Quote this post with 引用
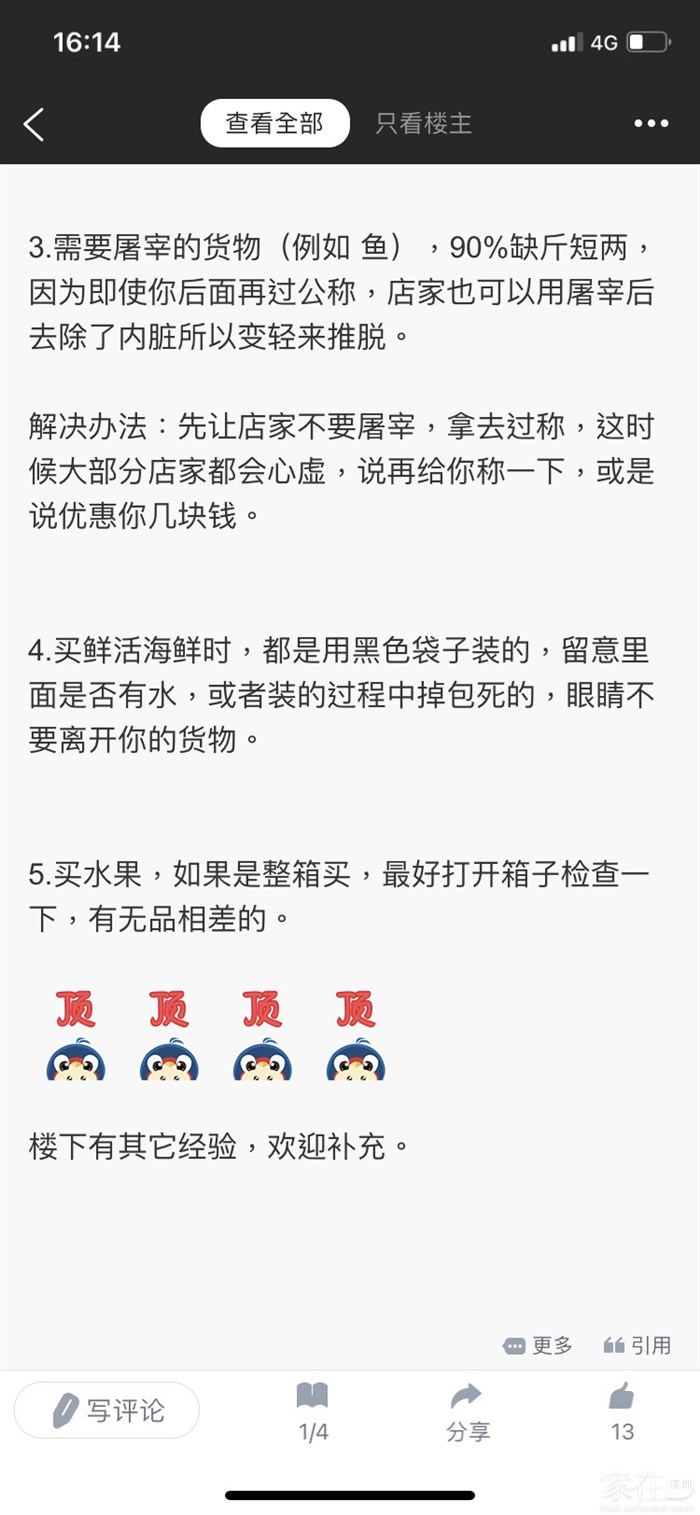This screenshot has width=700, height=1515. click(637, 1346)
